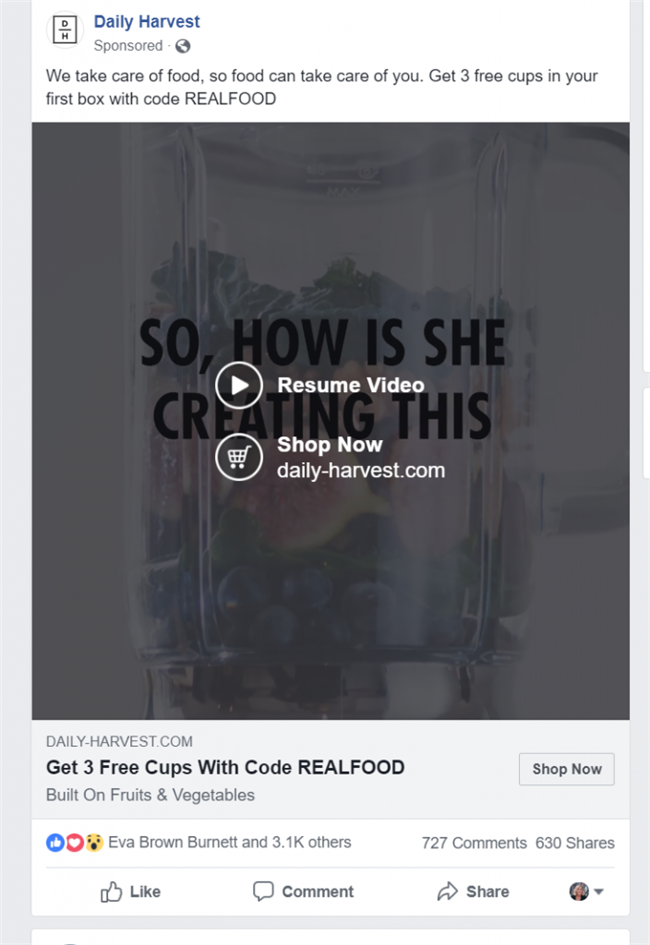View the 727 Comments
650x945 pixels.
(x=474, y=843)
